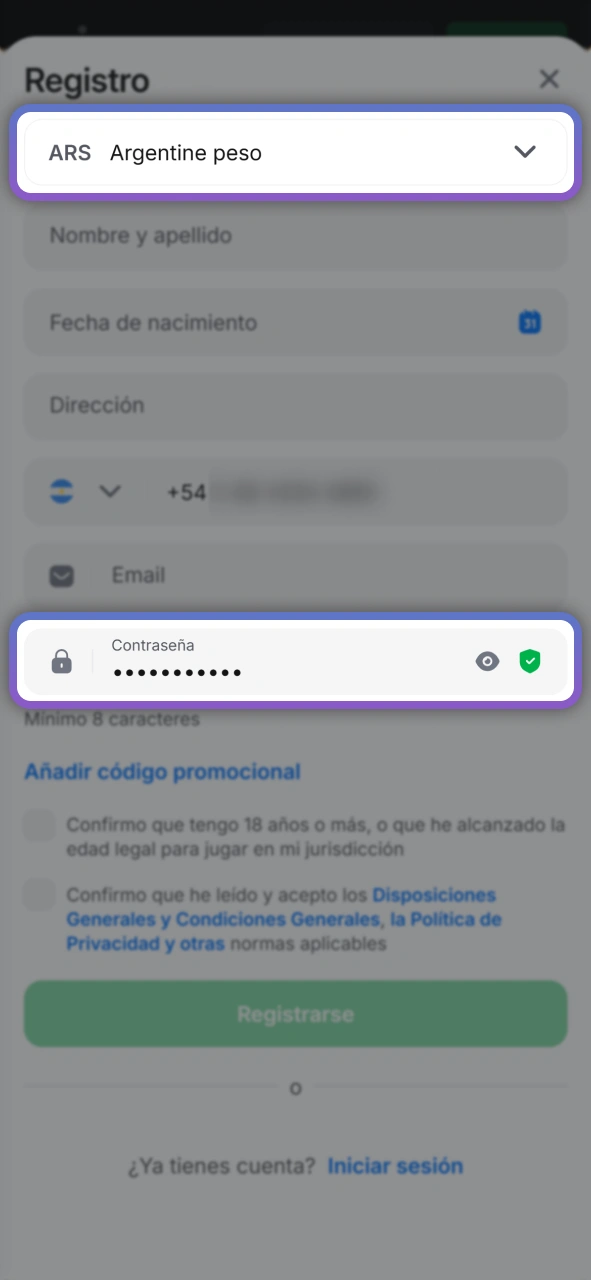This screenshot has height=1280, width=591.
Task: Open the country code flag selector
Action: [x=85, y=491]
